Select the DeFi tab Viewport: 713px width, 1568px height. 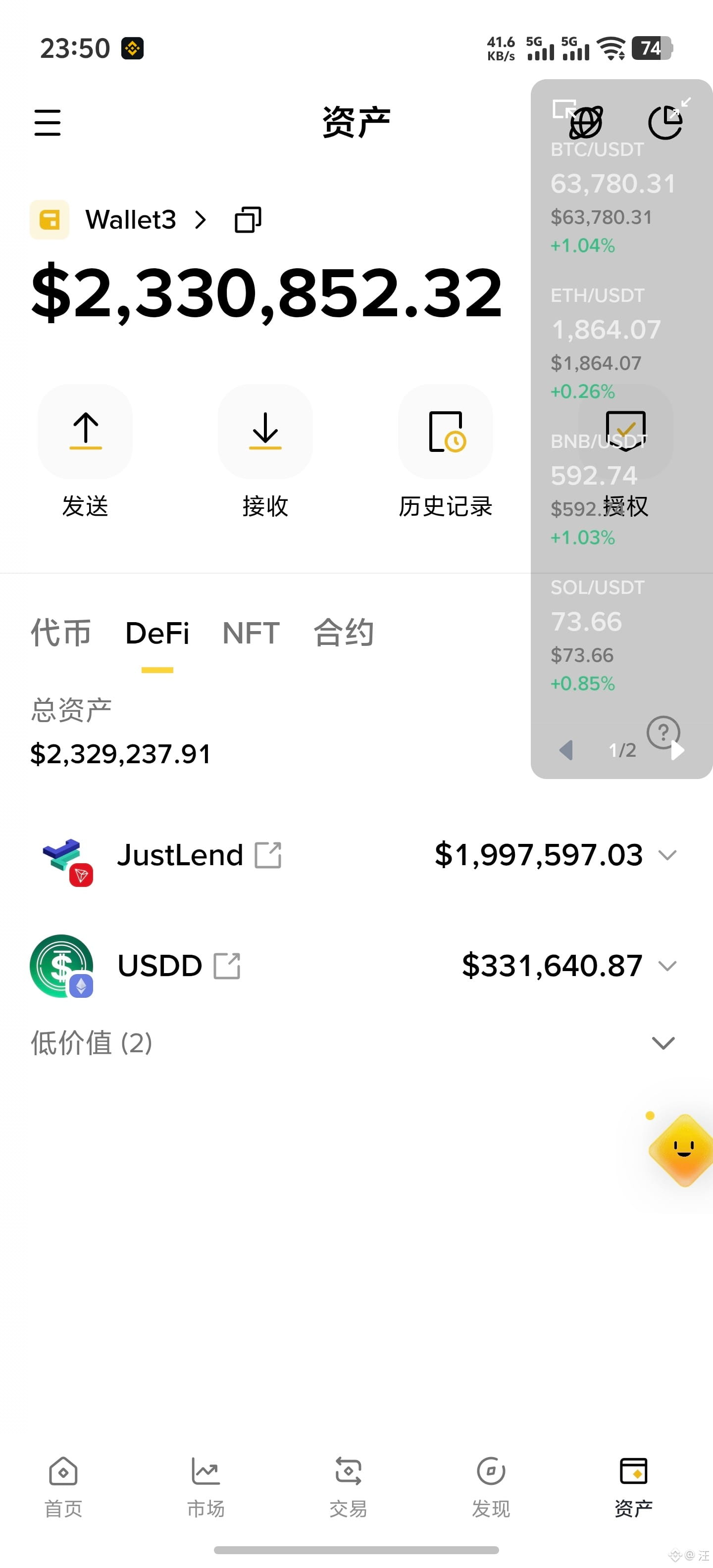point(157,634)
